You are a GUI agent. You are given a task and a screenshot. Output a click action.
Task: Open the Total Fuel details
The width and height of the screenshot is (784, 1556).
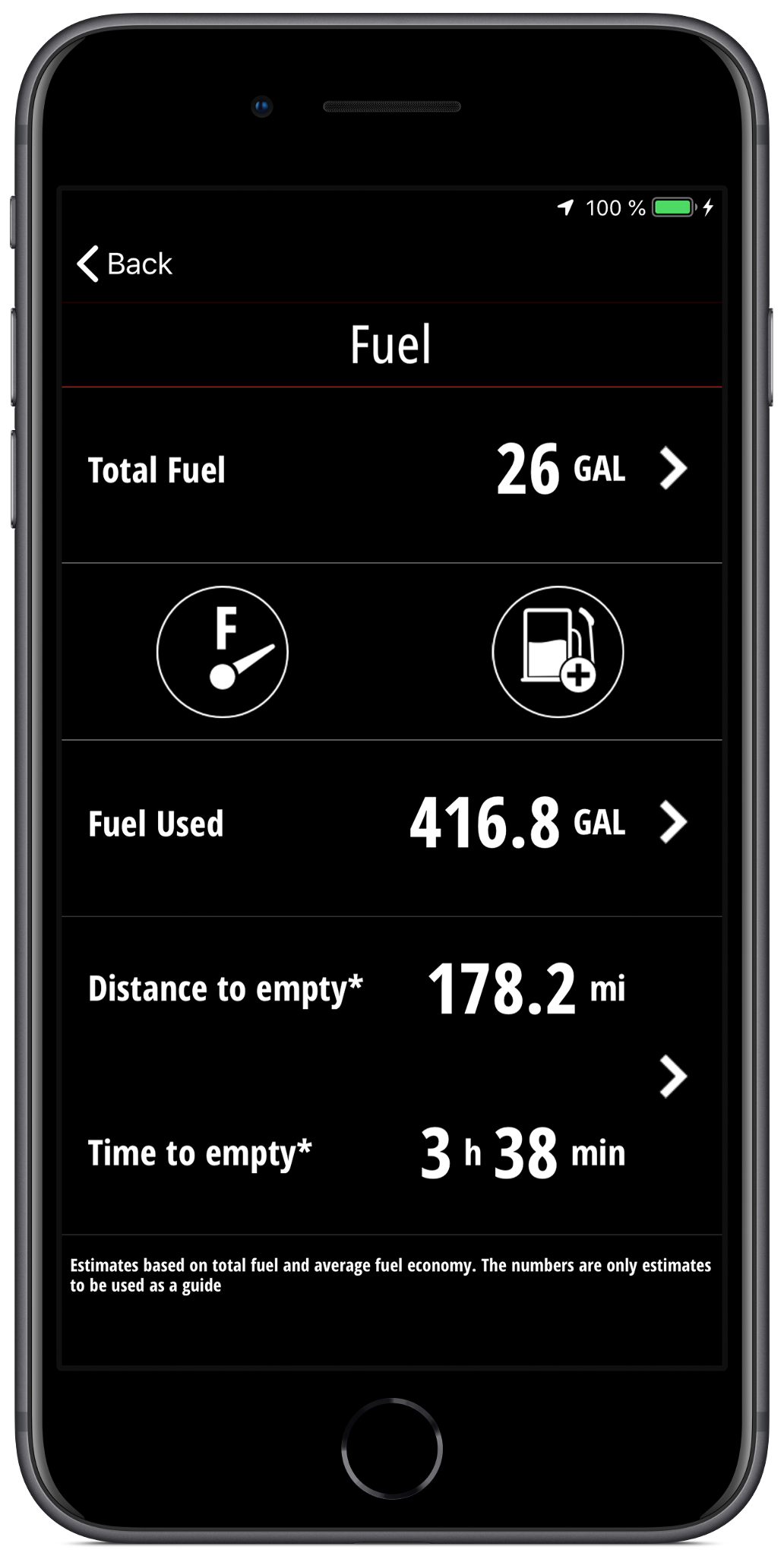click(x=672, y=469)
